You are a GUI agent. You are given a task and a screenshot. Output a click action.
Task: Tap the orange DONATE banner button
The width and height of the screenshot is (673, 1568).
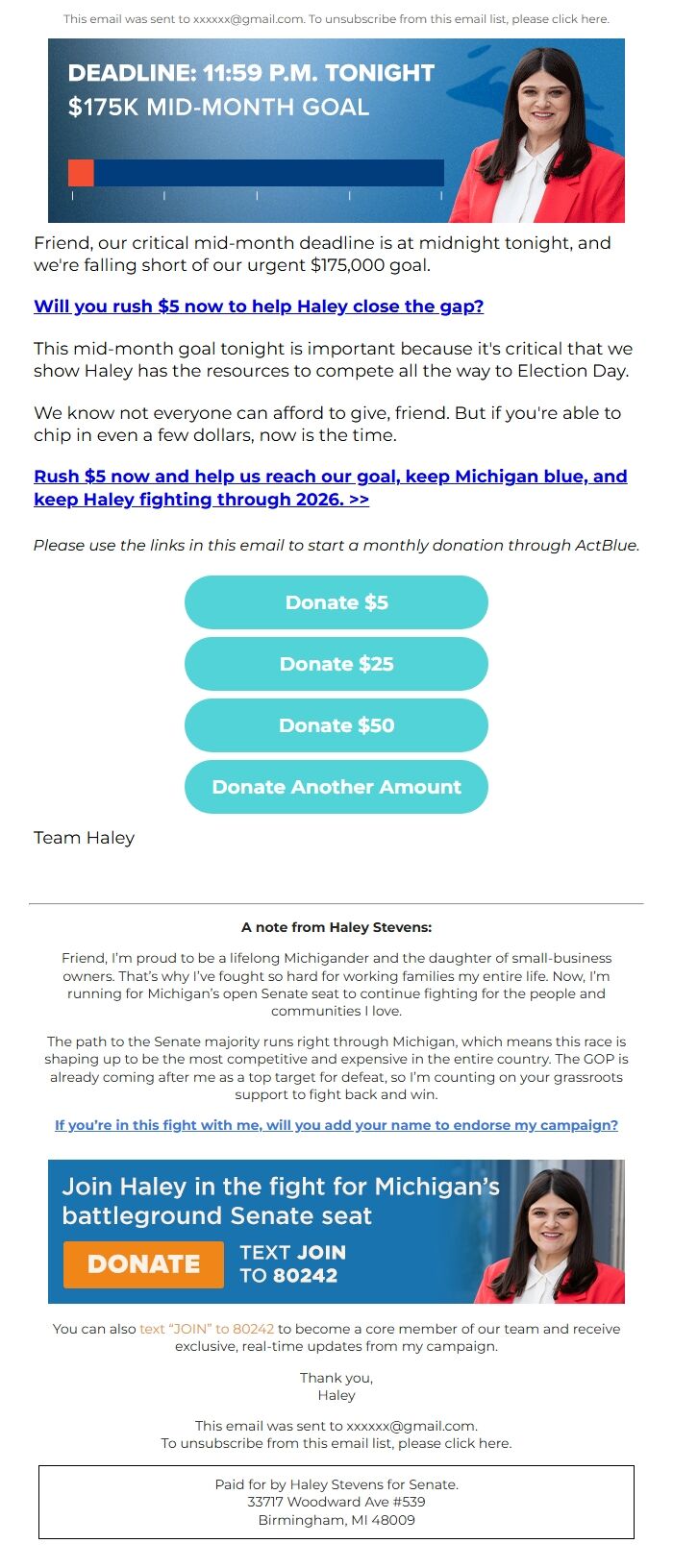point(143,1264)
